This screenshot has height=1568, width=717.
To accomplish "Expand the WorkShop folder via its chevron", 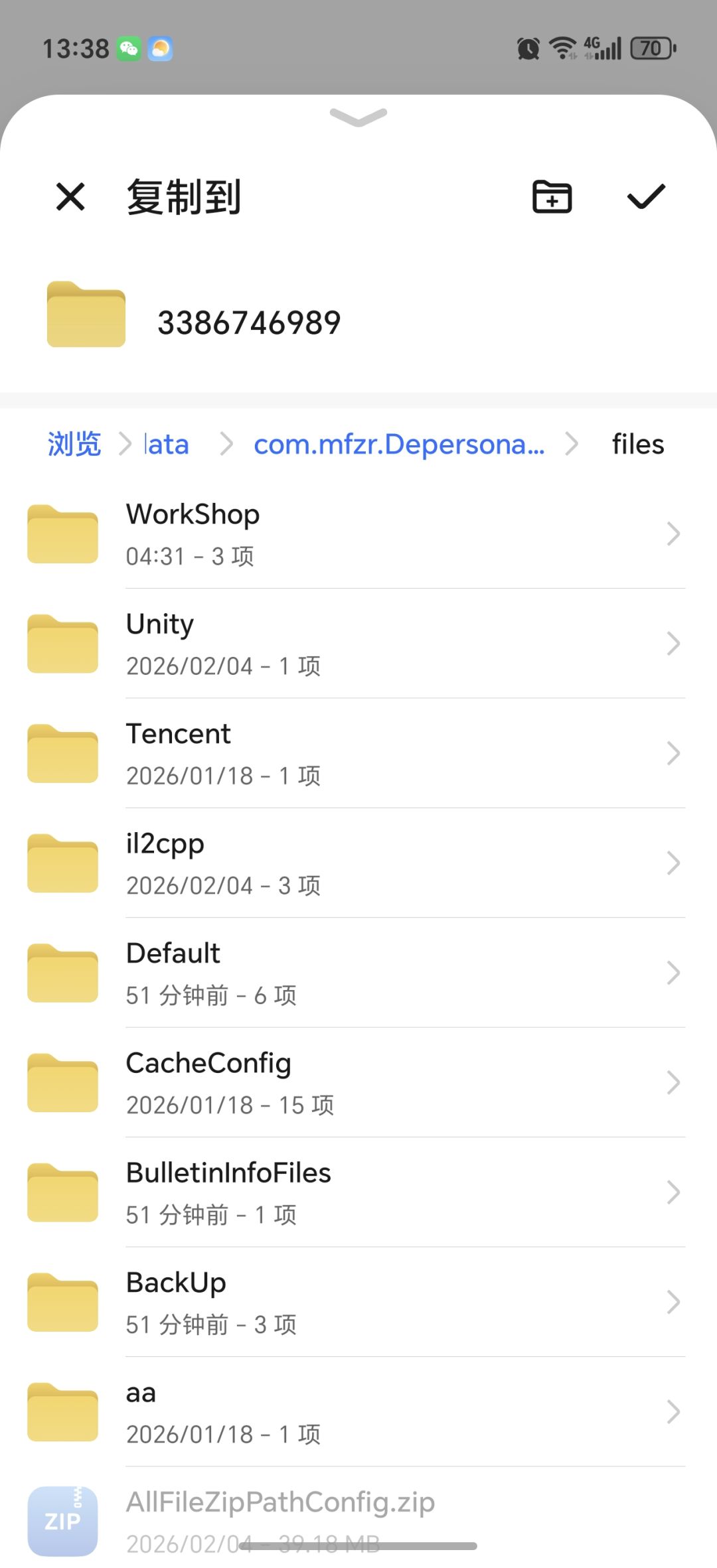I will [673, 534].
